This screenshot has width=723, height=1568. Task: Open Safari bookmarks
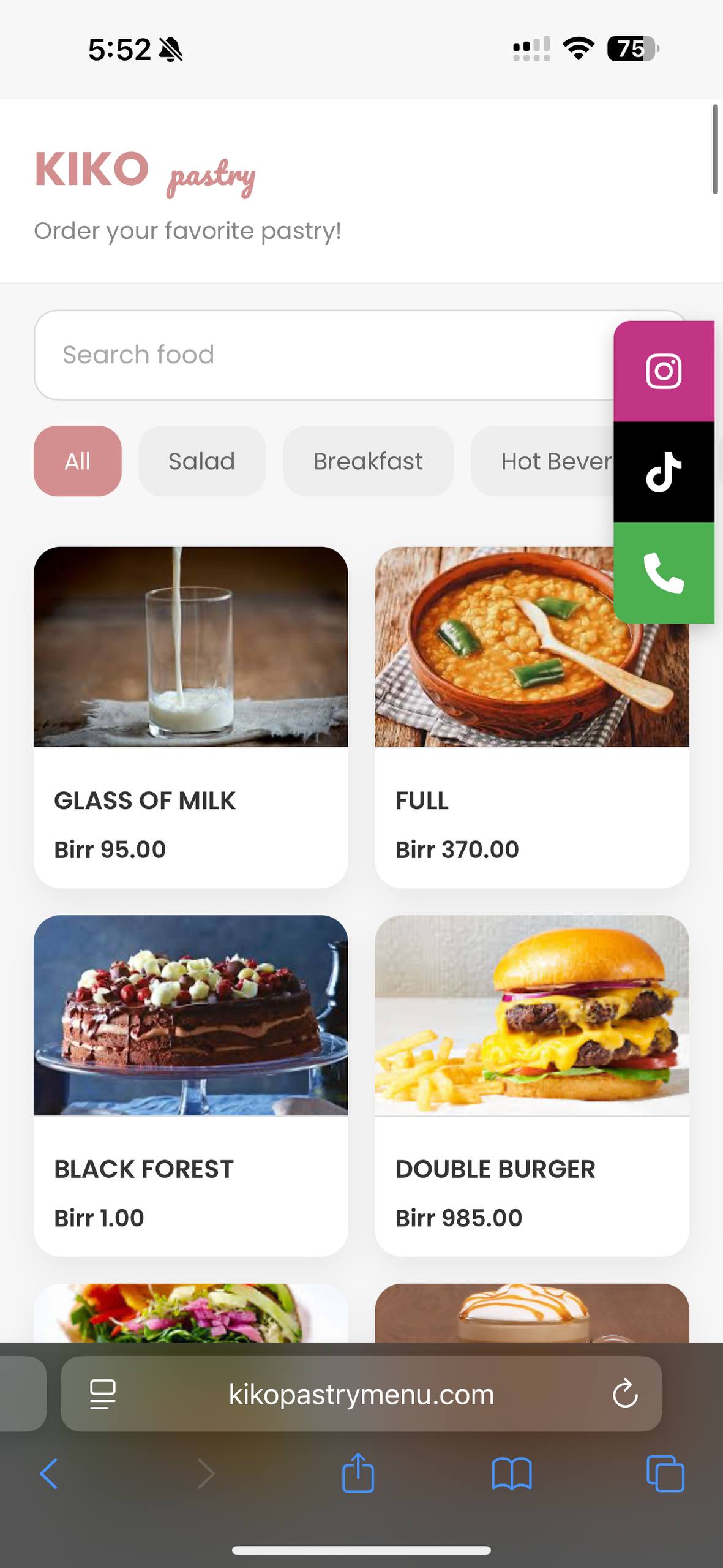(x=512, y=1474)
